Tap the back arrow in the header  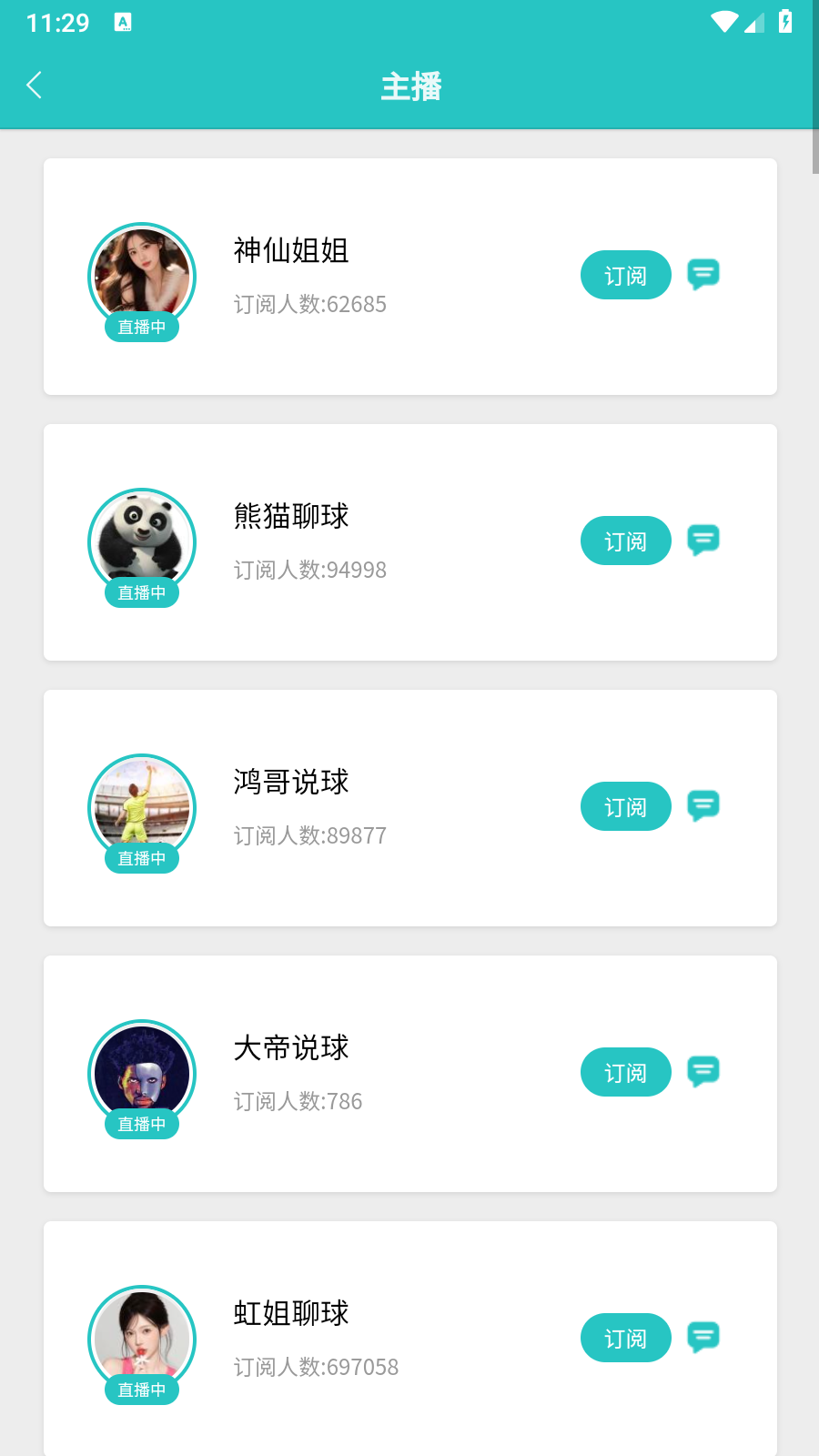pyautogui.click(x=34, y=85)
